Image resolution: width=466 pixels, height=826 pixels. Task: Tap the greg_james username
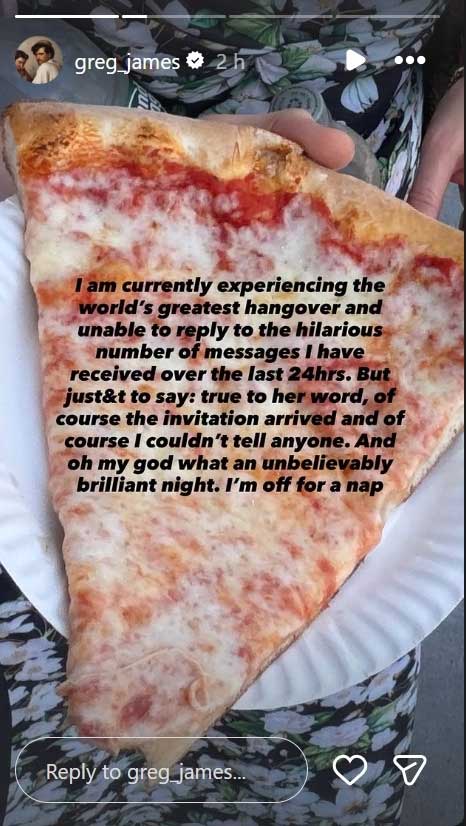pos(127,62)
